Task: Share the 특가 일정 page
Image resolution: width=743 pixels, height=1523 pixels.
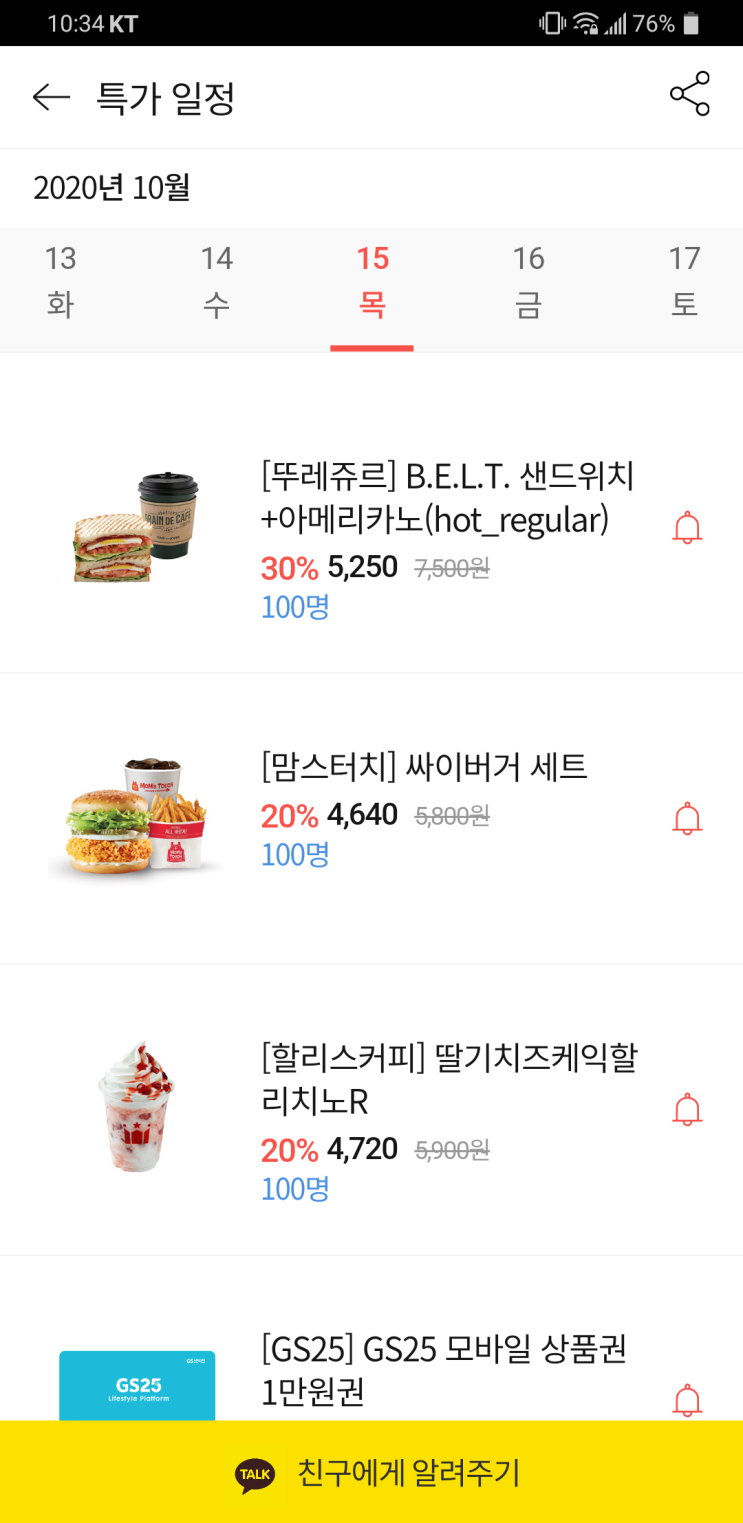Action: 689,95
